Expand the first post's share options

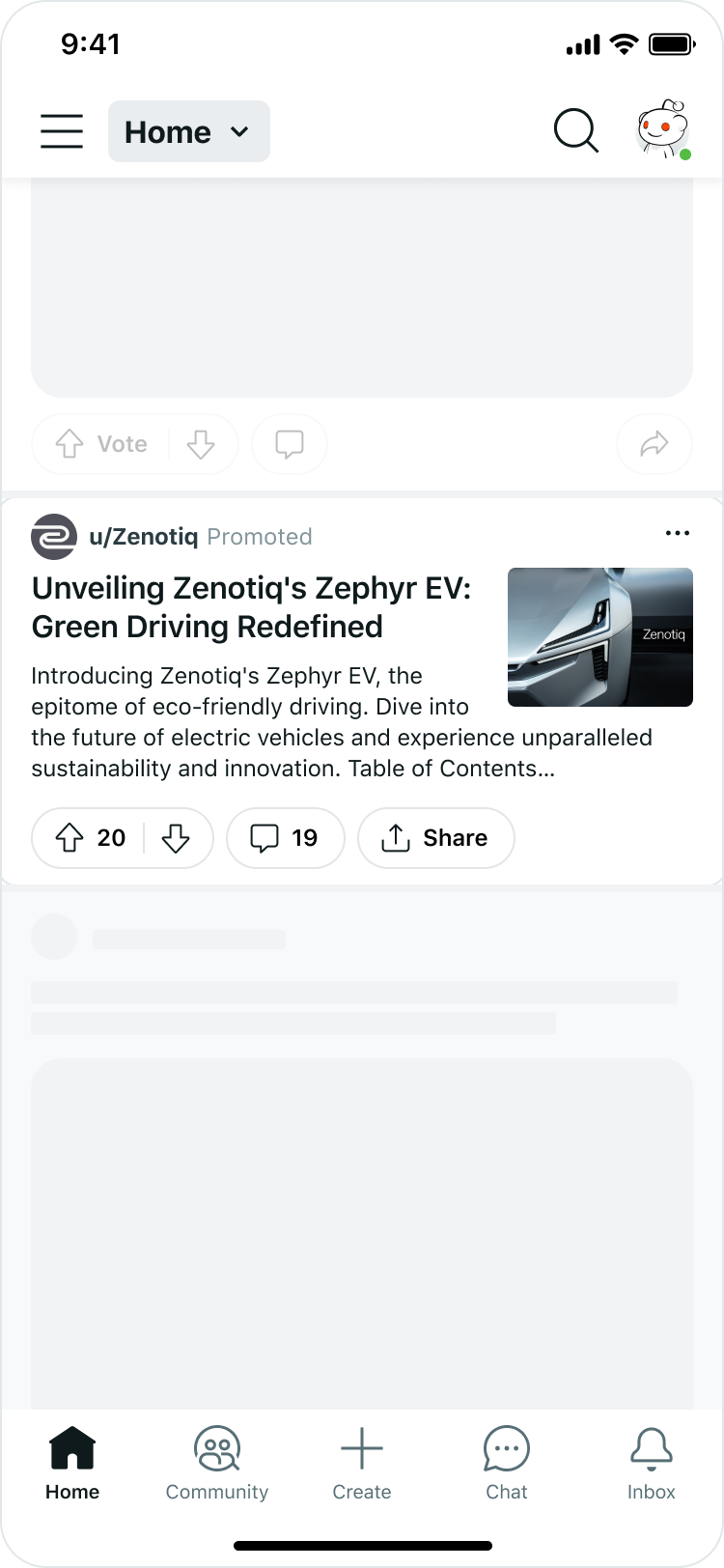point(654,444)
